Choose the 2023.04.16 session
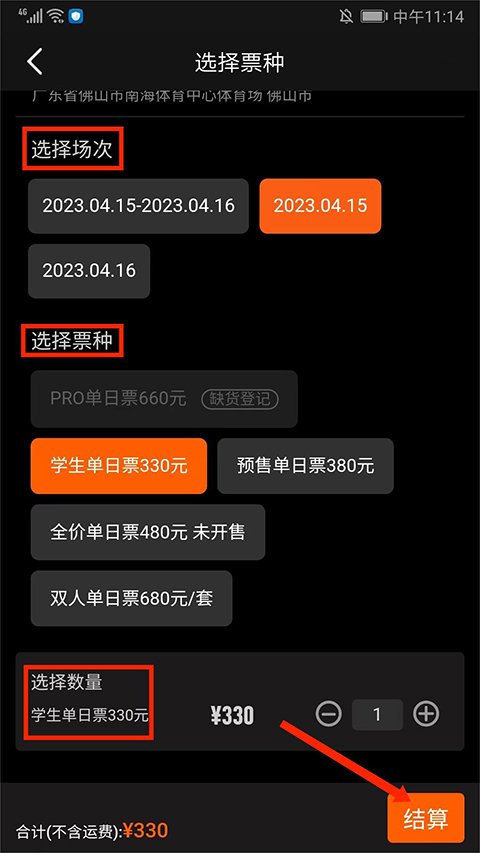The width and height of the screenshot is (480, 853). [x=89, y=270]
